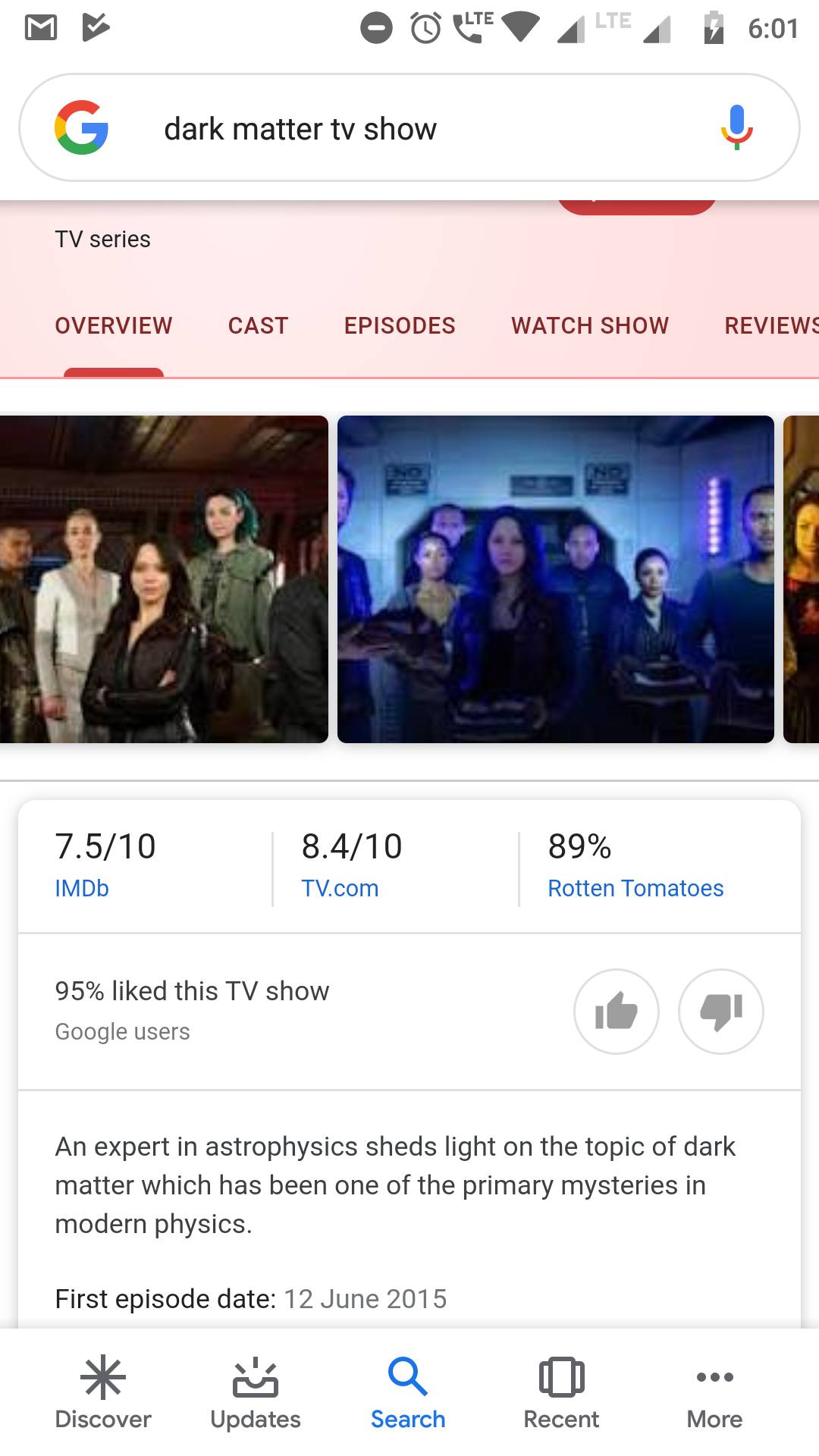
Task: Dislike this TV show with thumbs down
Action: 720,1012
